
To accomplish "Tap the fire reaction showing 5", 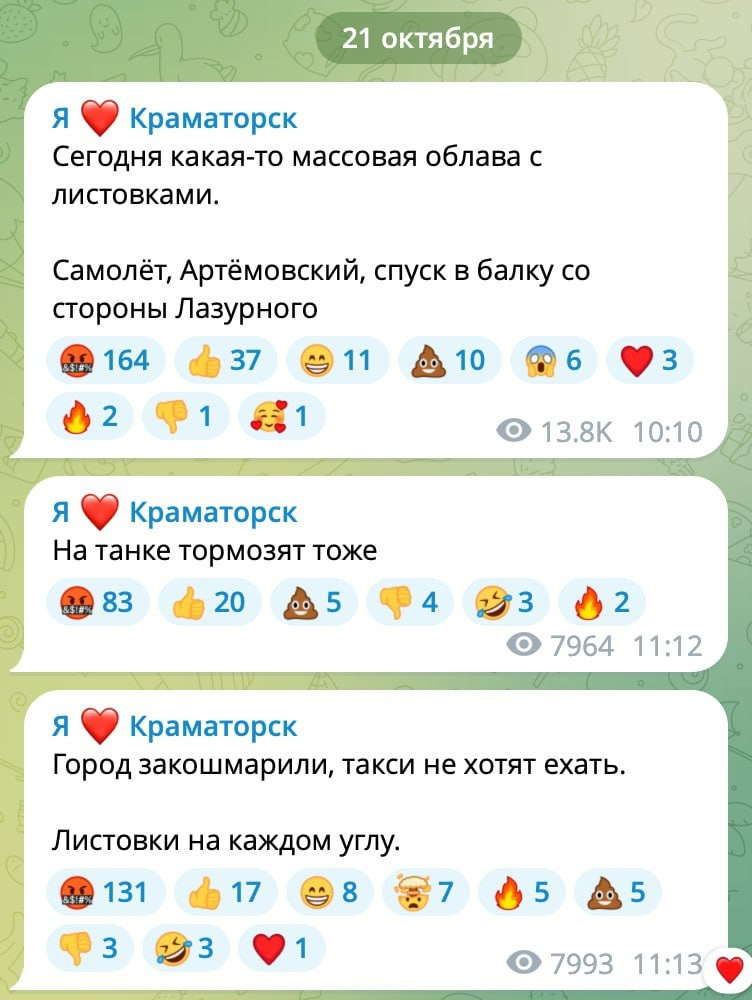I will (x=521, y=891).
